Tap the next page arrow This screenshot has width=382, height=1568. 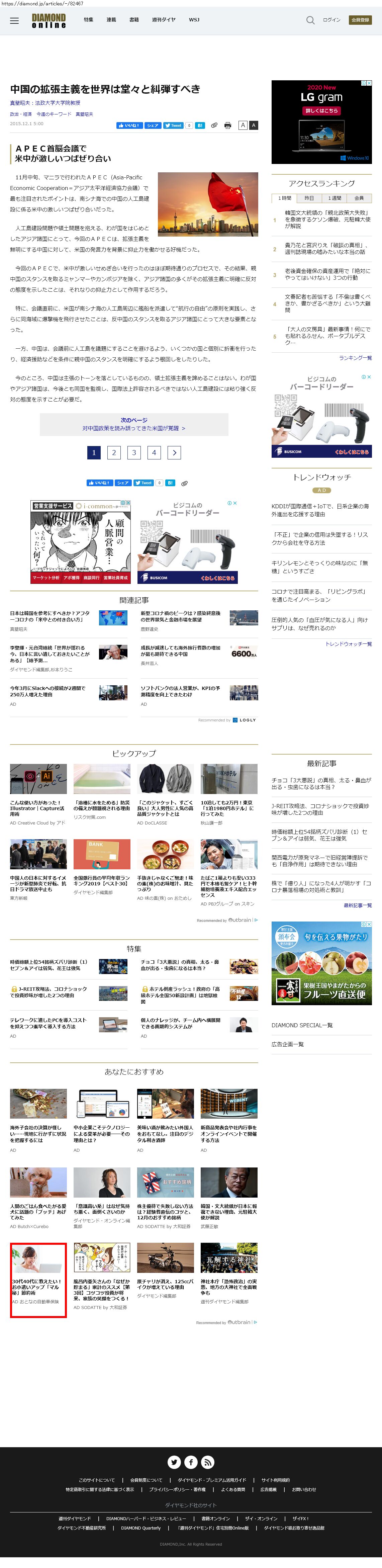point(175,452)
